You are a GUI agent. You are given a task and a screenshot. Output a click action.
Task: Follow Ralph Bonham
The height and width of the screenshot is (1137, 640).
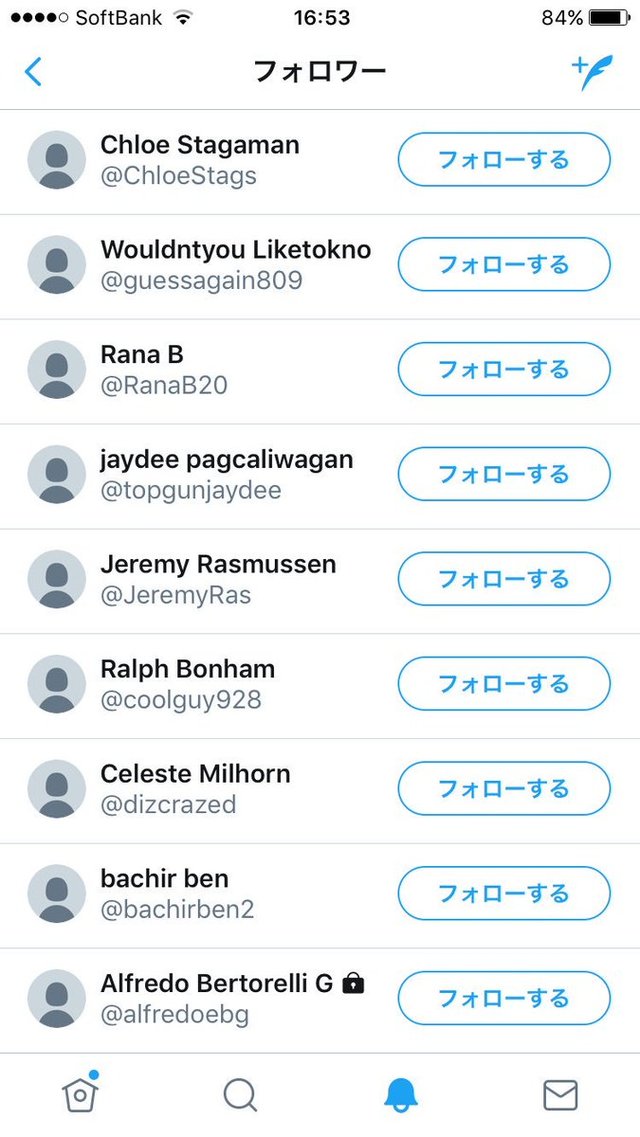coord(504,684)
